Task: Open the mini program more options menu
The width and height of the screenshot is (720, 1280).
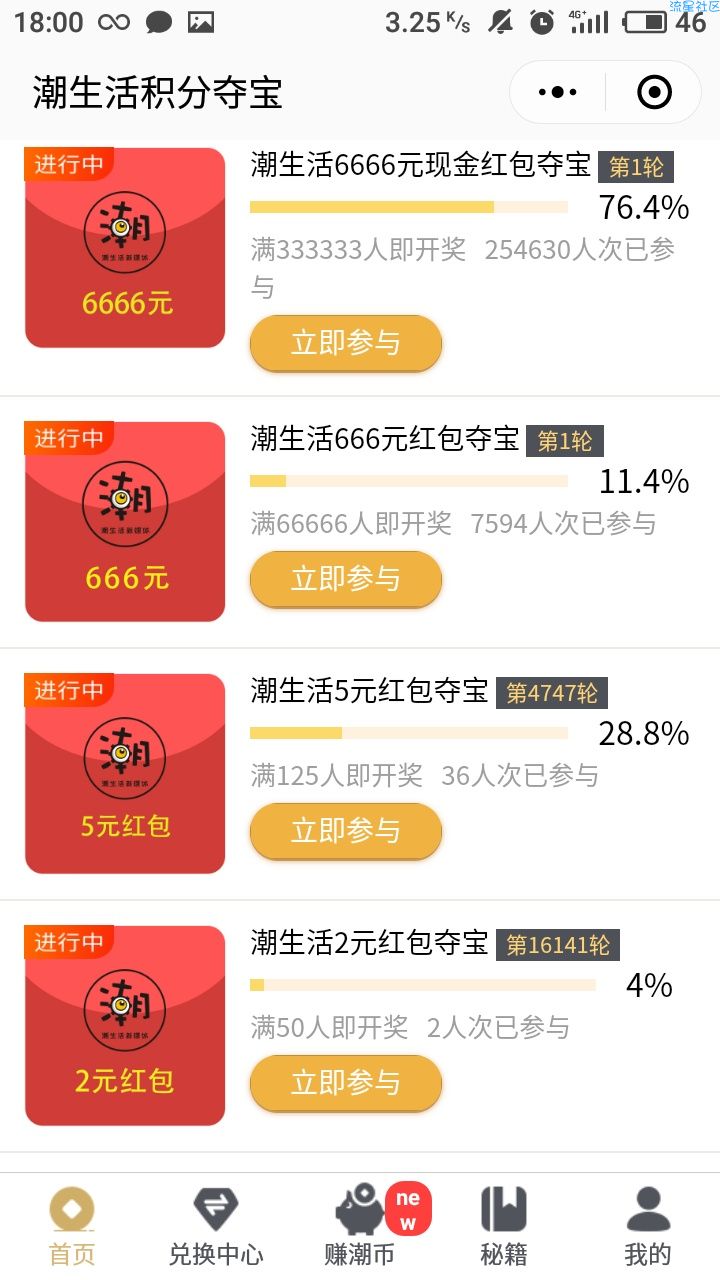Action: (558, 93)
